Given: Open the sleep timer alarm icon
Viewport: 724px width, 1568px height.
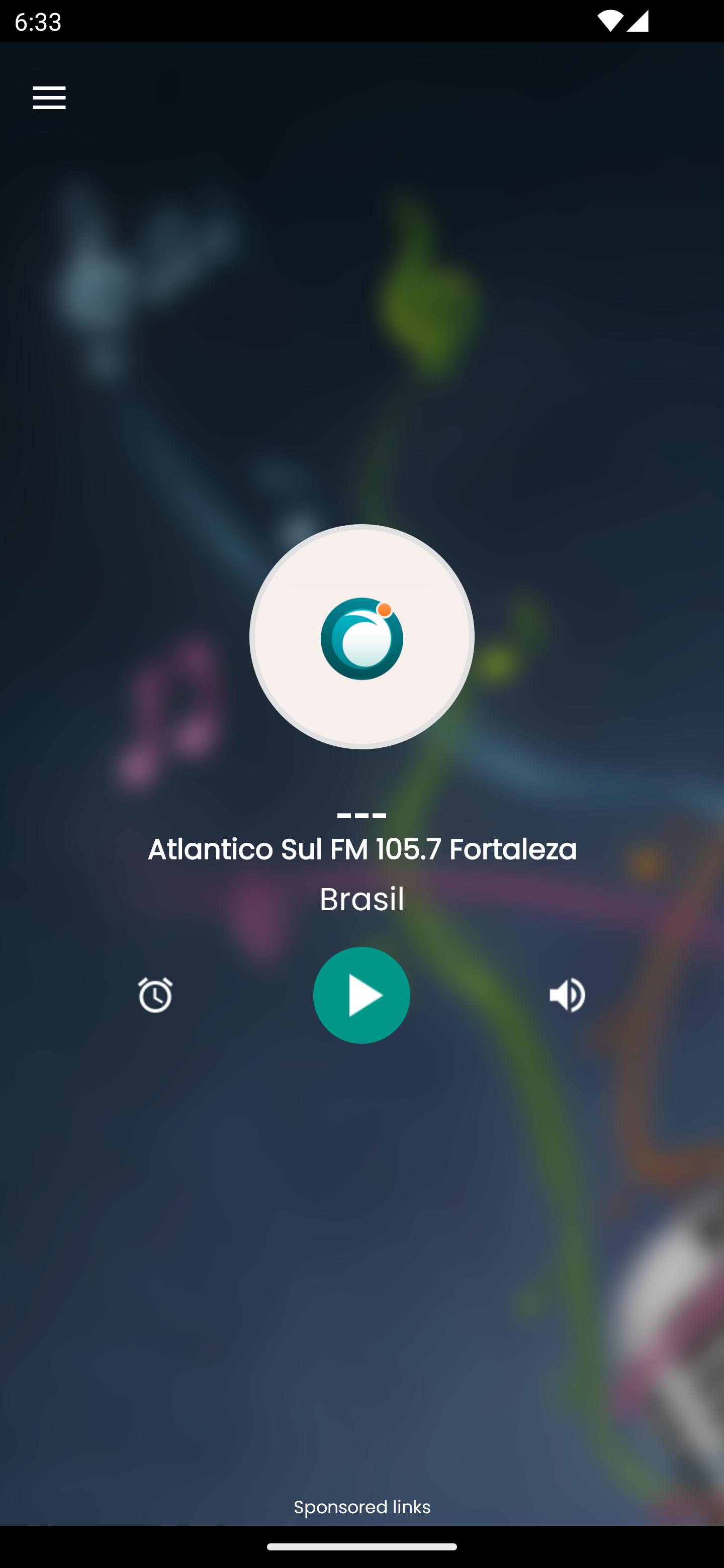Looking at the screenshot, I should point(155,995).
